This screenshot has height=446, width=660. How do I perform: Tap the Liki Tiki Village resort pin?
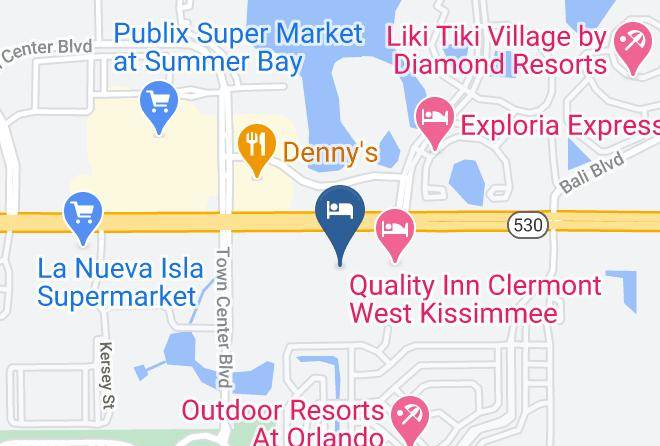pyautogui.click(x=633, y=48)
